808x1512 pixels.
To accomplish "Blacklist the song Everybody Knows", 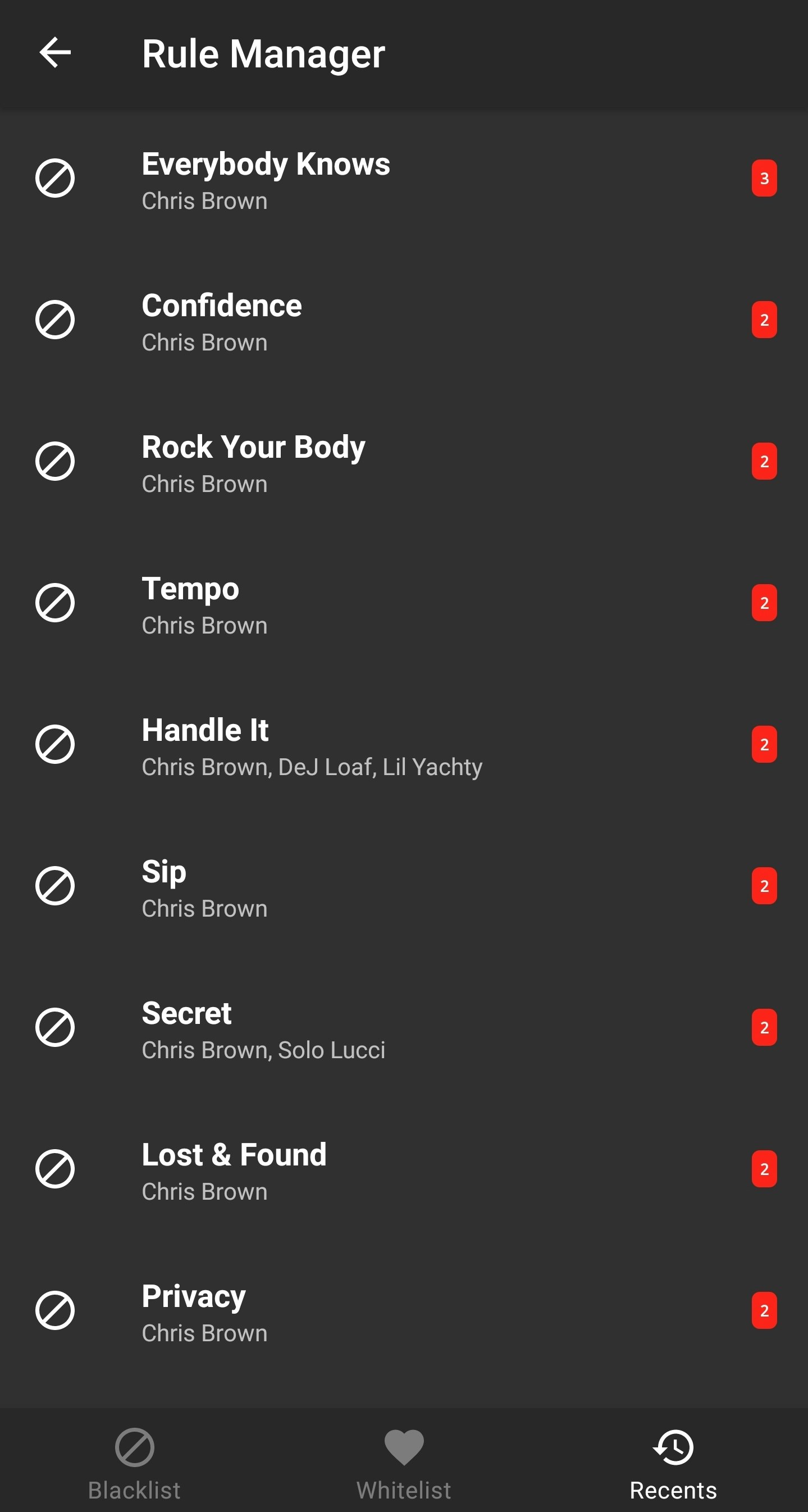I will (55, 179).
